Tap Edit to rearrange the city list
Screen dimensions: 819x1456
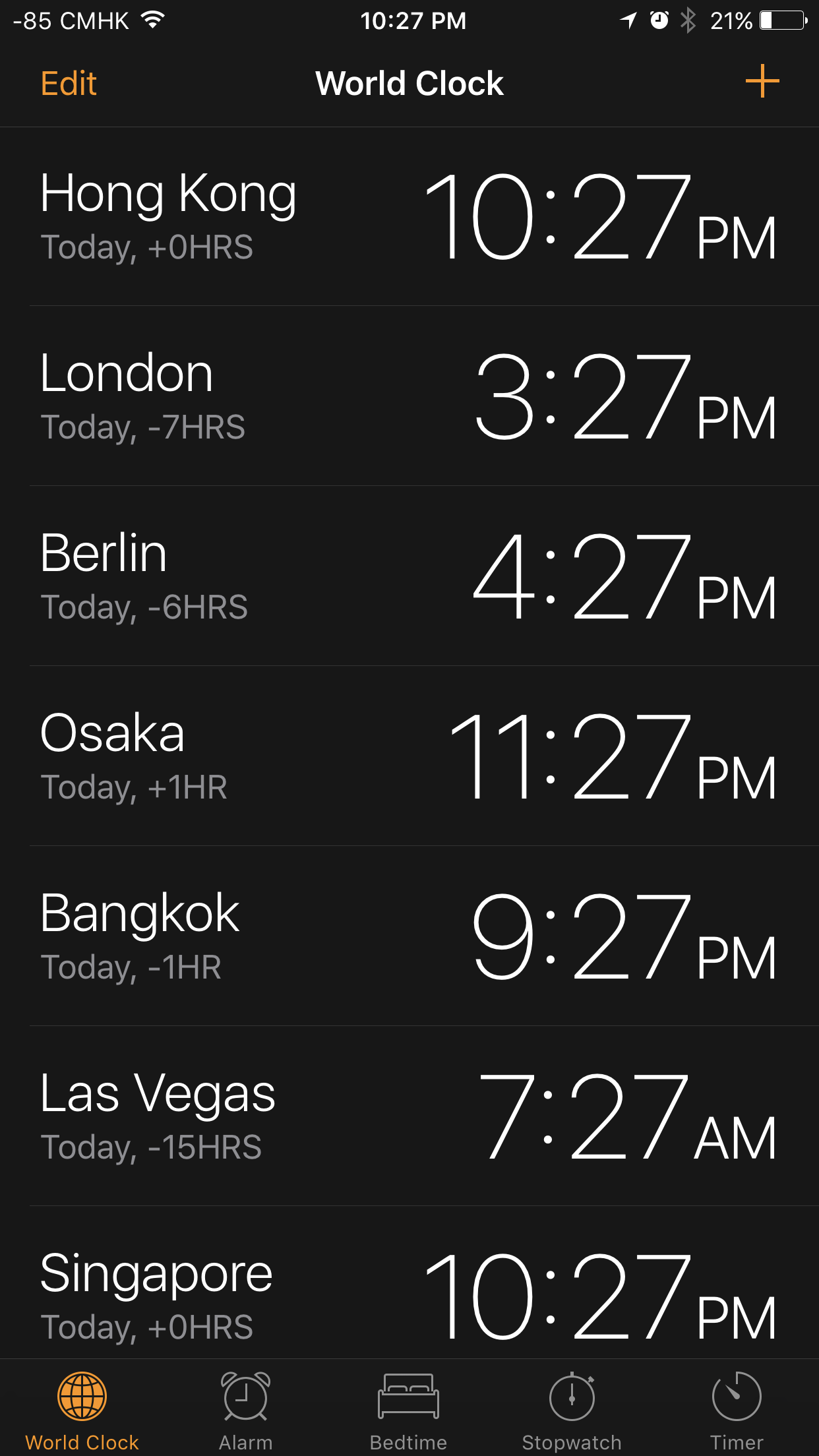click(69, 84)
